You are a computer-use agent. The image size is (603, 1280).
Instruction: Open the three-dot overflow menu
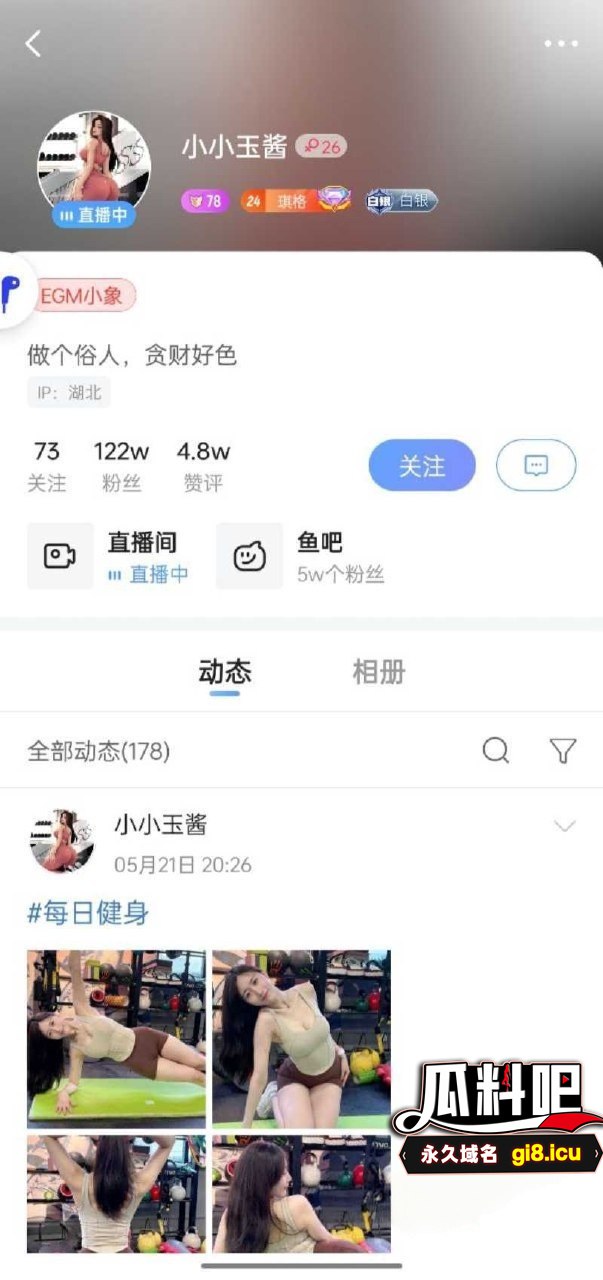point(561,43)
